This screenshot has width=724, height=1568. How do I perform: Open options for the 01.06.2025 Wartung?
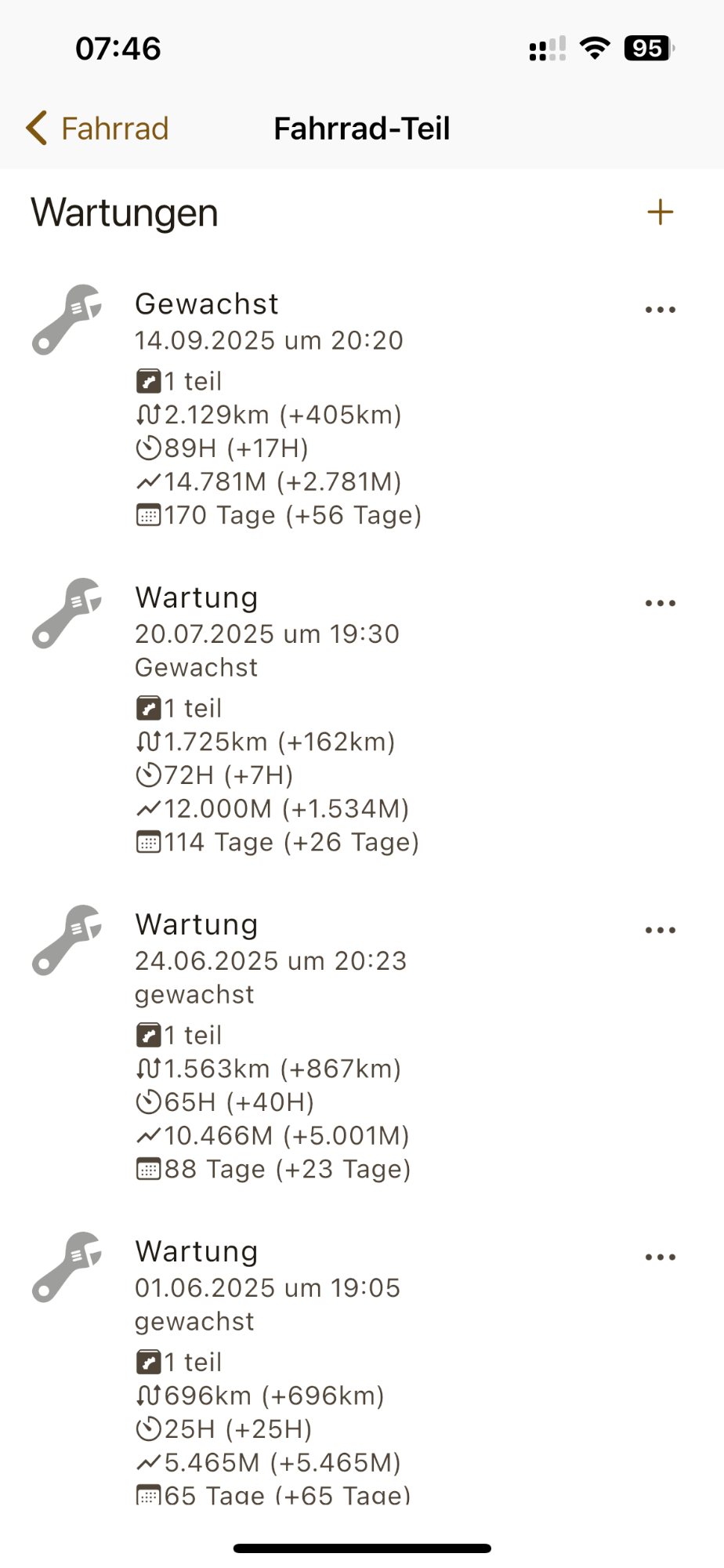click(x=661, y=1258)
